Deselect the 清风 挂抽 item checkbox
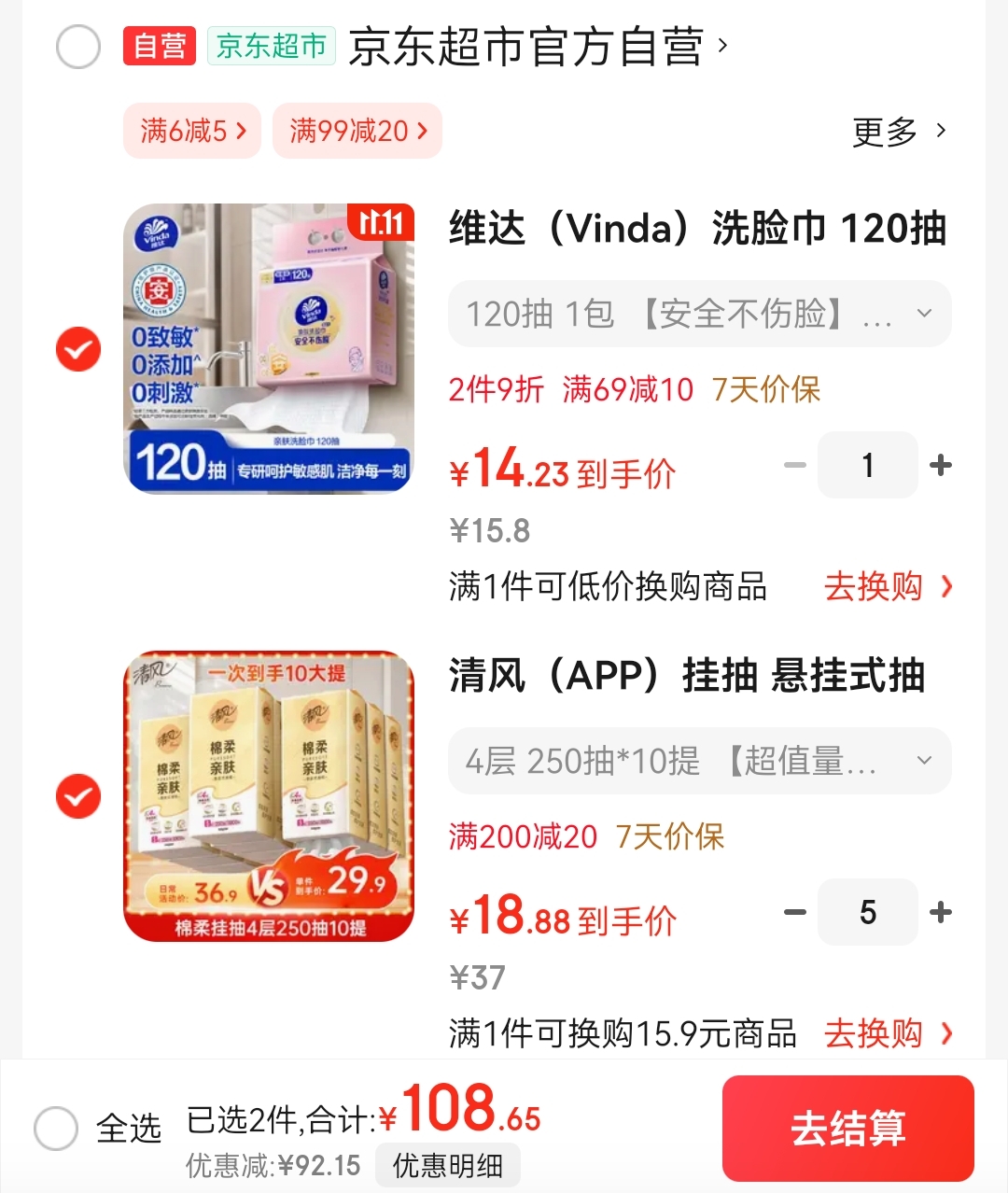 pyautogui.click(x=78, y=796)
